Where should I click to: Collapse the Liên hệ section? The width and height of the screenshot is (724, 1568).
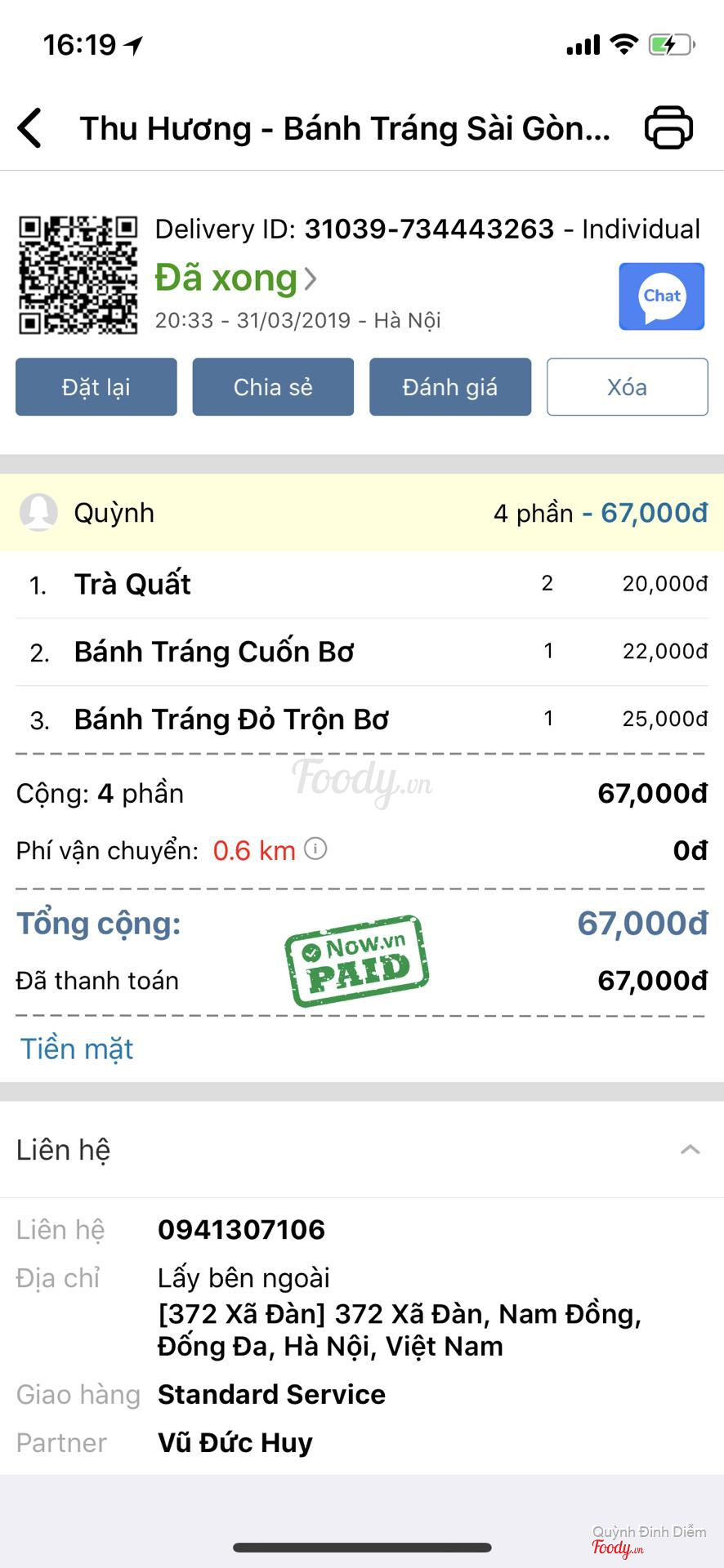tap(690, 1150)
